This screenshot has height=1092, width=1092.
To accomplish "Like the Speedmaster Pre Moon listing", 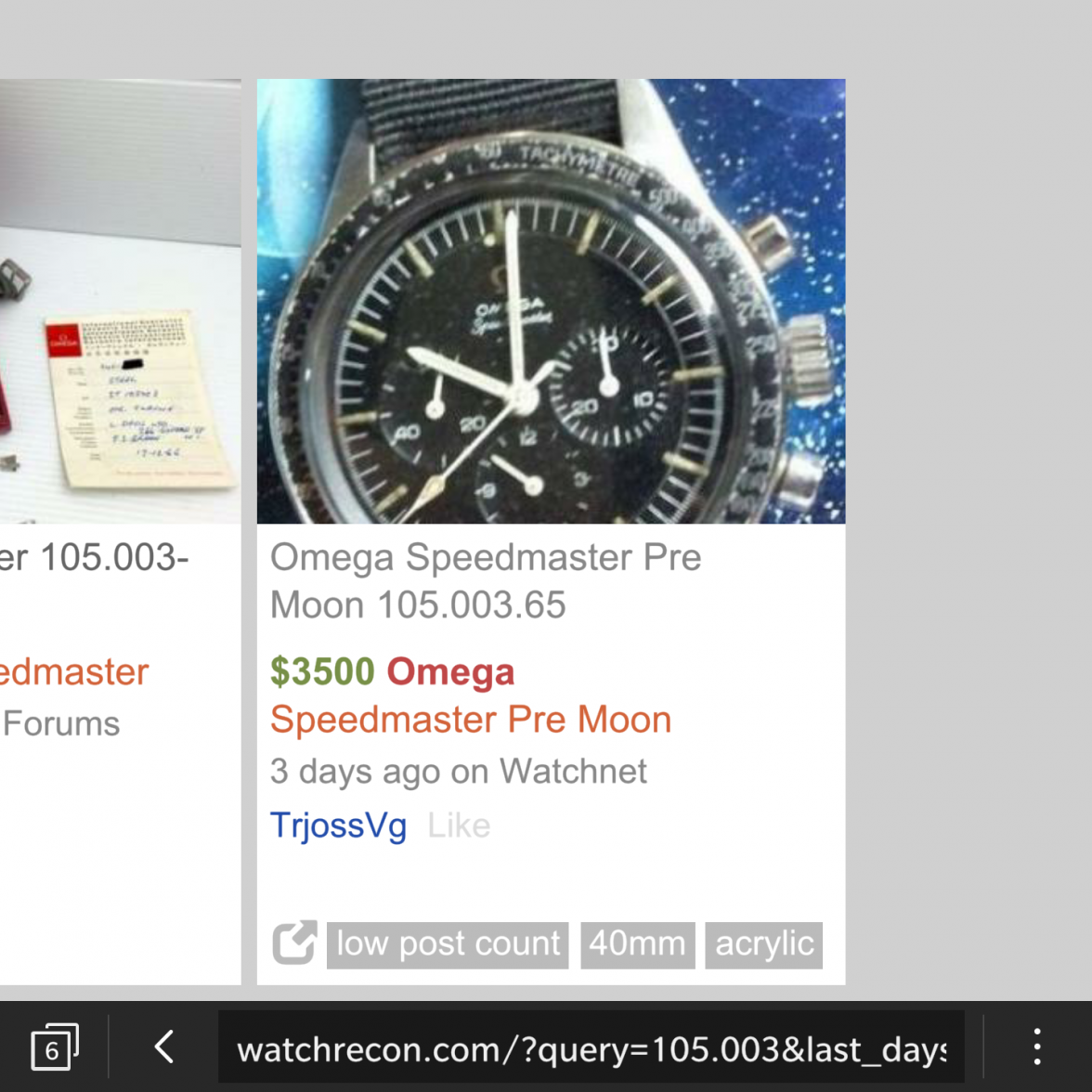I will point(459,825).
